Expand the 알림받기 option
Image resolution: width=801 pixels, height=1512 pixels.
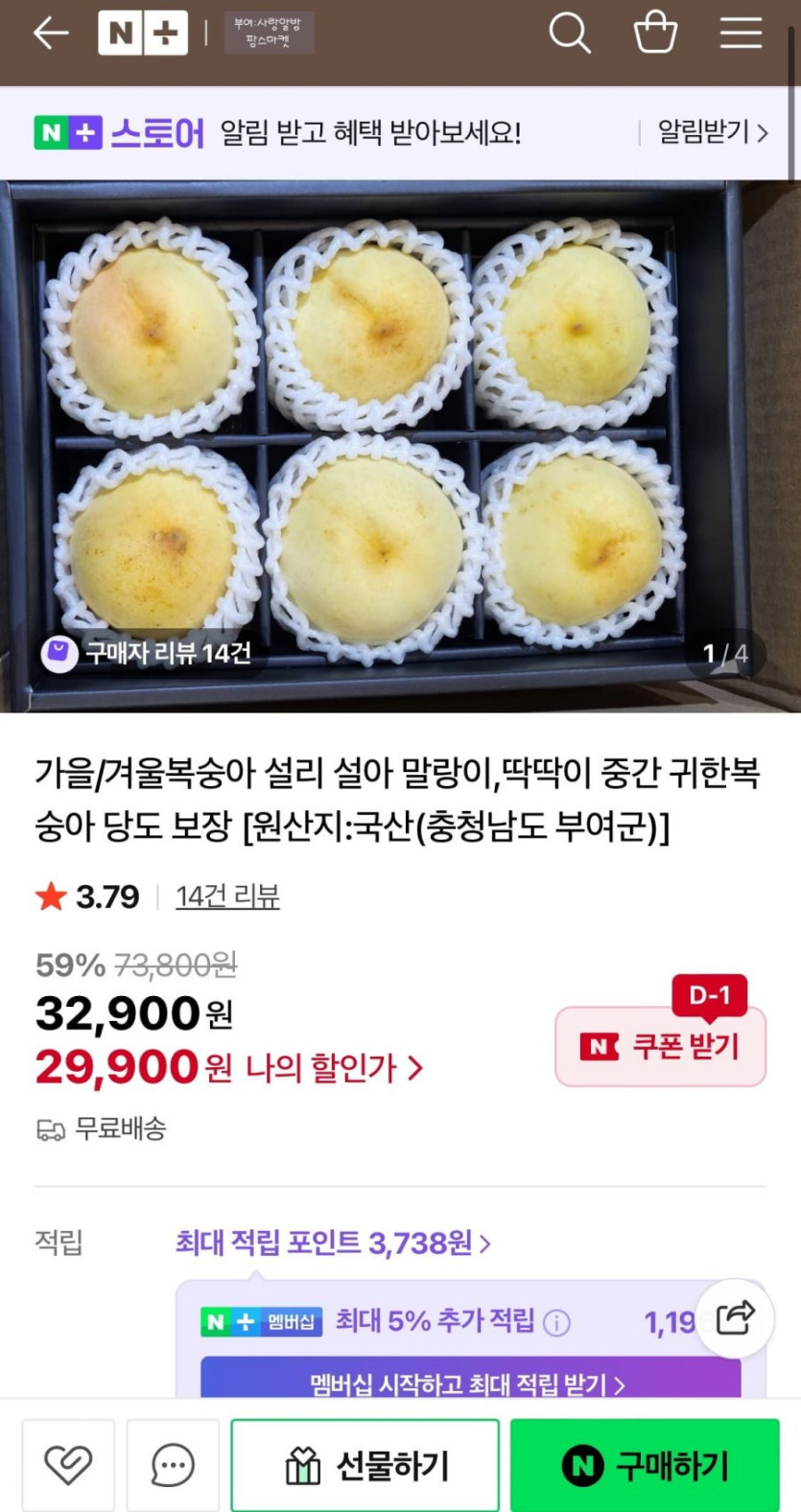point(707,132)
